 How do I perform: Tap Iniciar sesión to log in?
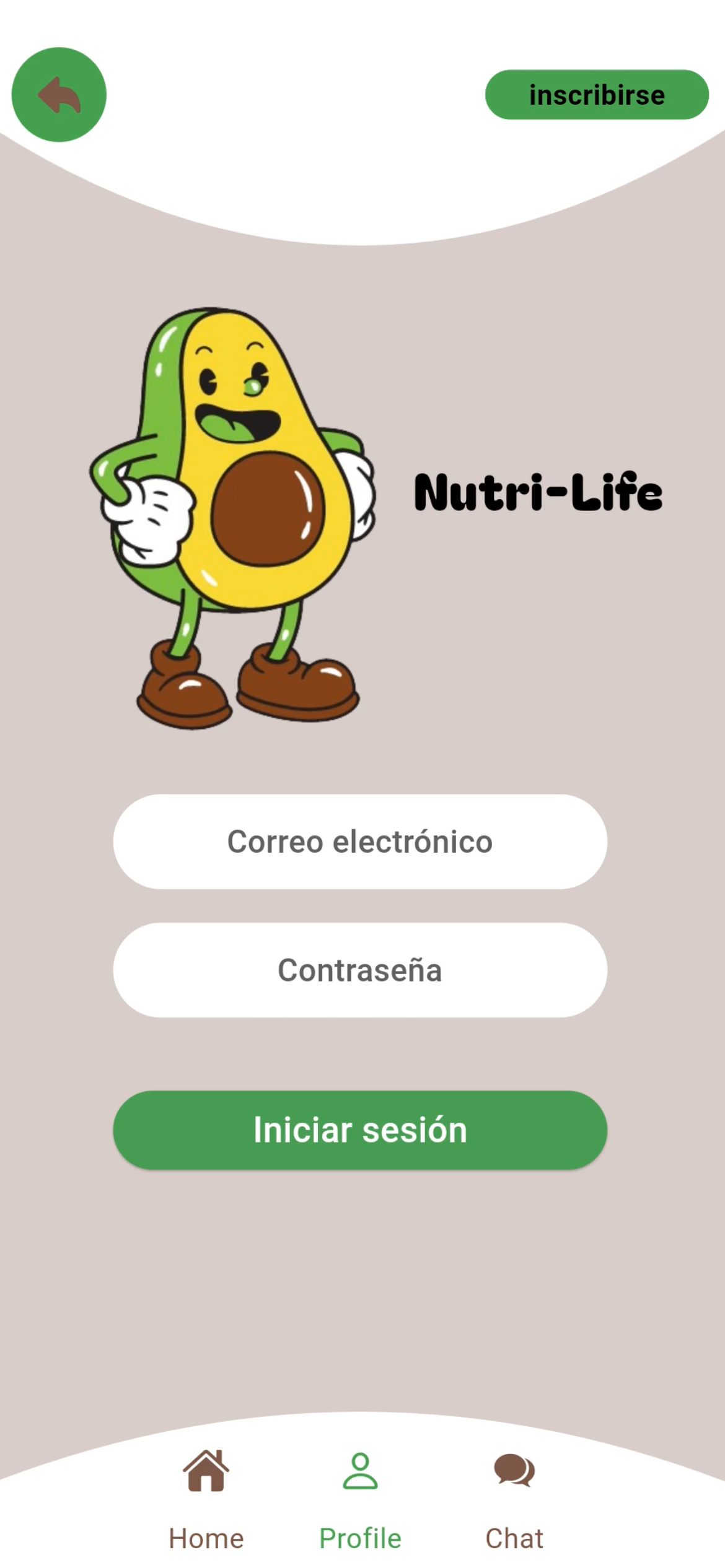point(360,1130)
